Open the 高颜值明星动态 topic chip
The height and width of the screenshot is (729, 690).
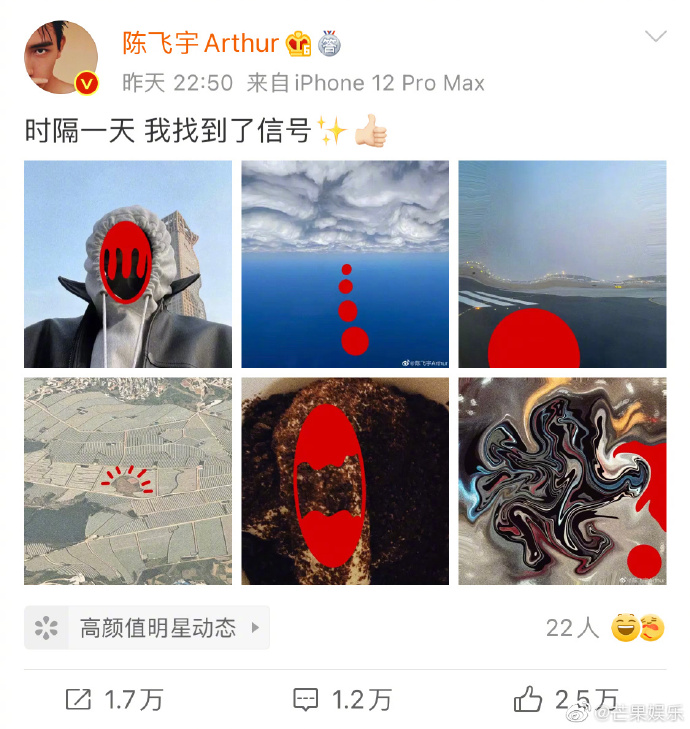click(x=147, y=628)
